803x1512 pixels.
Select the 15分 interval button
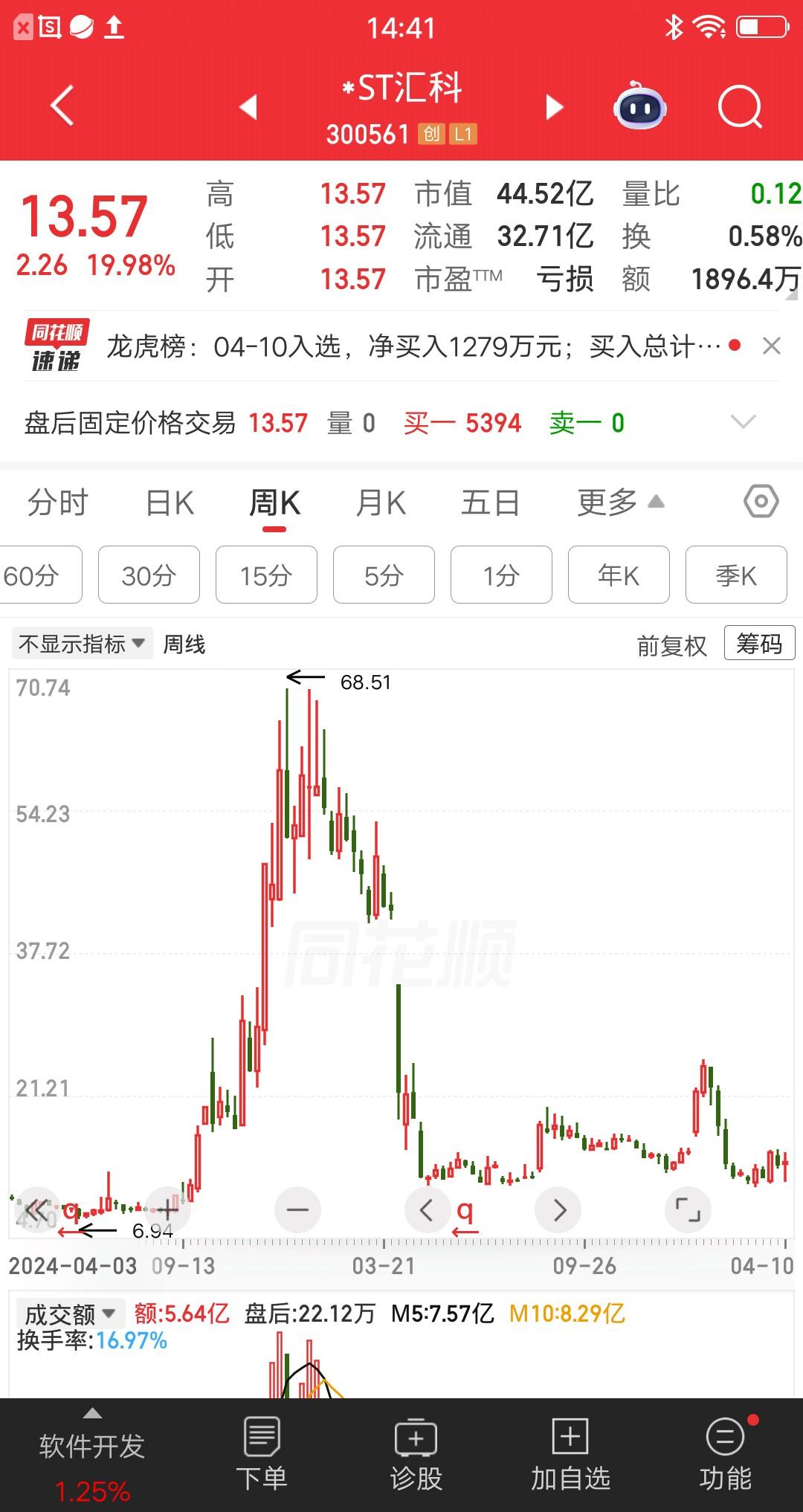point(265,575)
